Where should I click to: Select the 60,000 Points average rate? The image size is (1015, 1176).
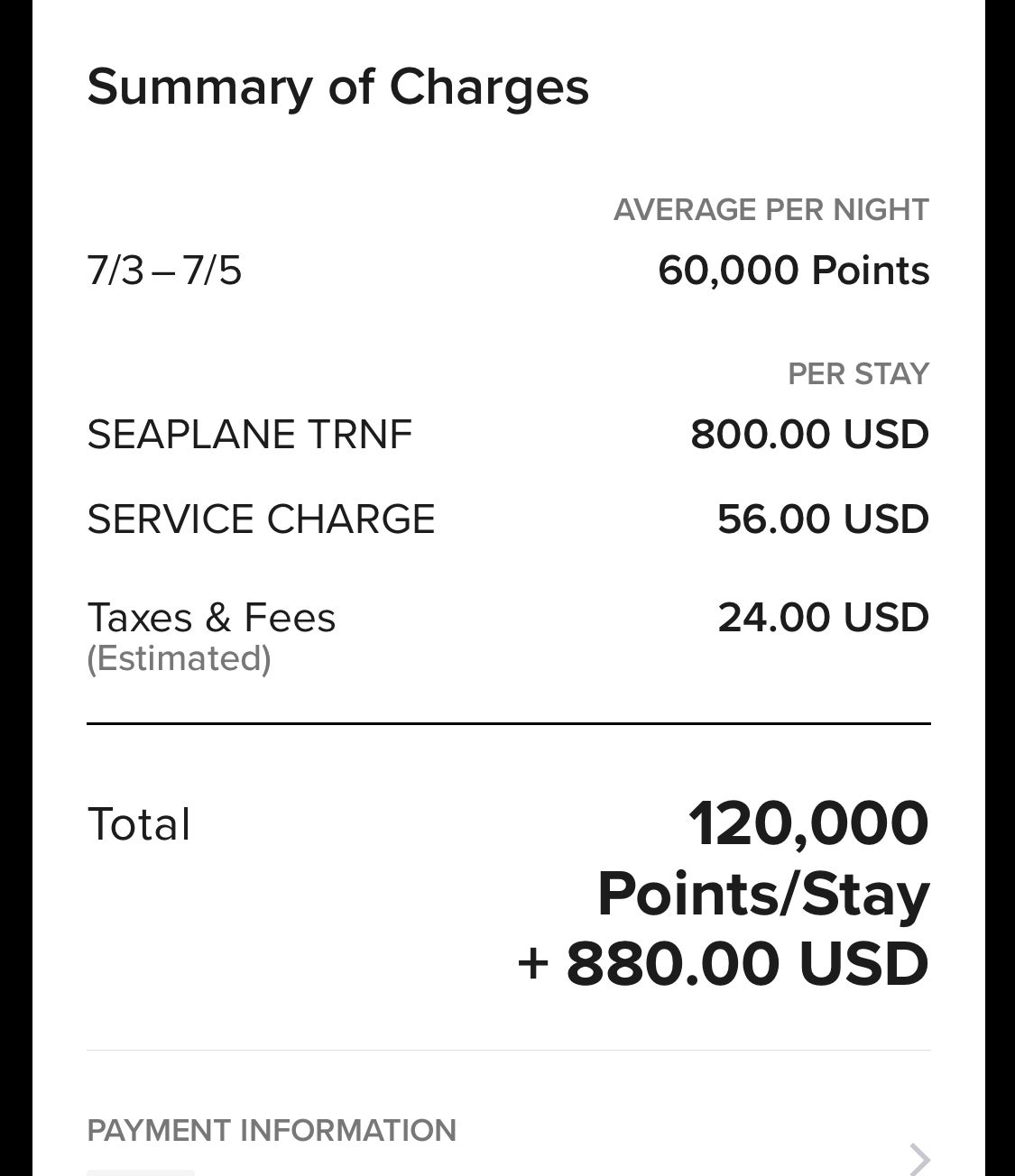795,269
